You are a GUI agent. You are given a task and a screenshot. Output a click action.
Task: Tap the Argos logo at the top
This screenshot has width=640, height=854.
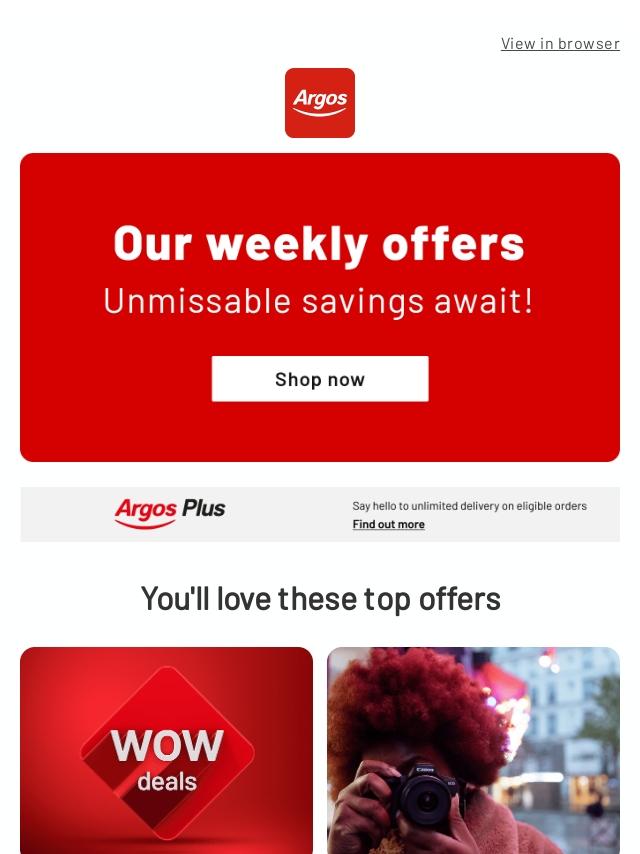[320, 103]
